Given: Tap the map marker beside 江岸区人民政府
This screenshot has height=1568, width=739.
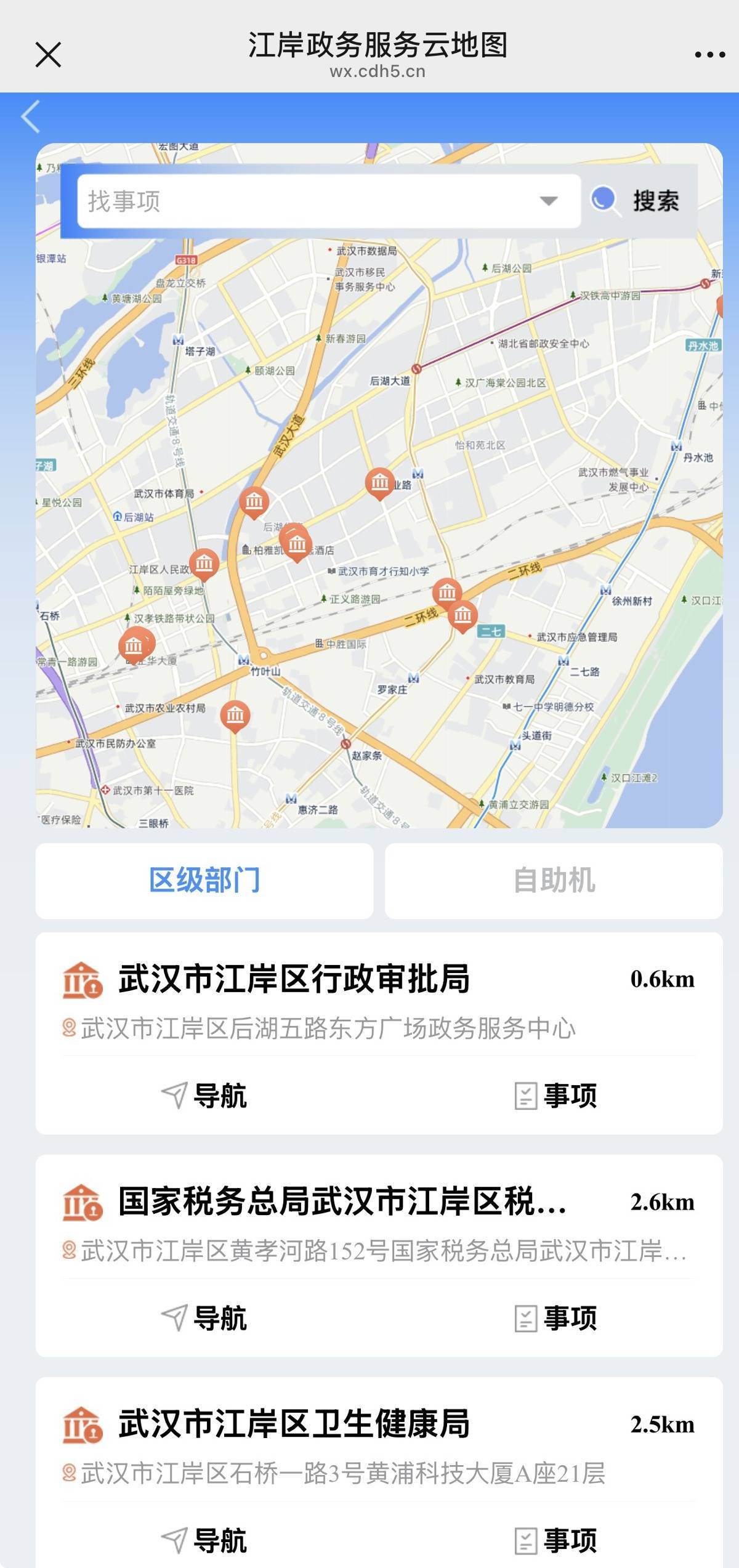Looking at the screenshot, I should click(204, 563).
